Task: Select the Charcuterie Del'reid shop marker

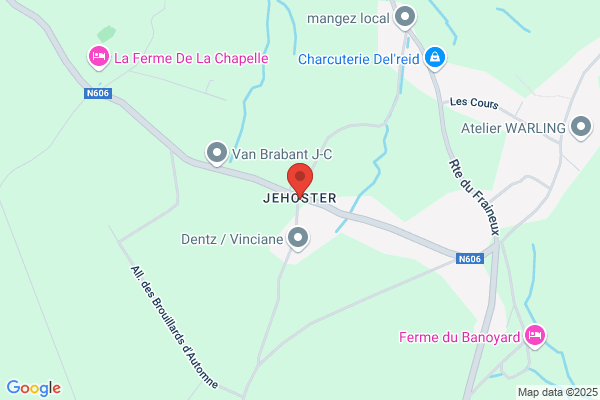Action: 435,58
